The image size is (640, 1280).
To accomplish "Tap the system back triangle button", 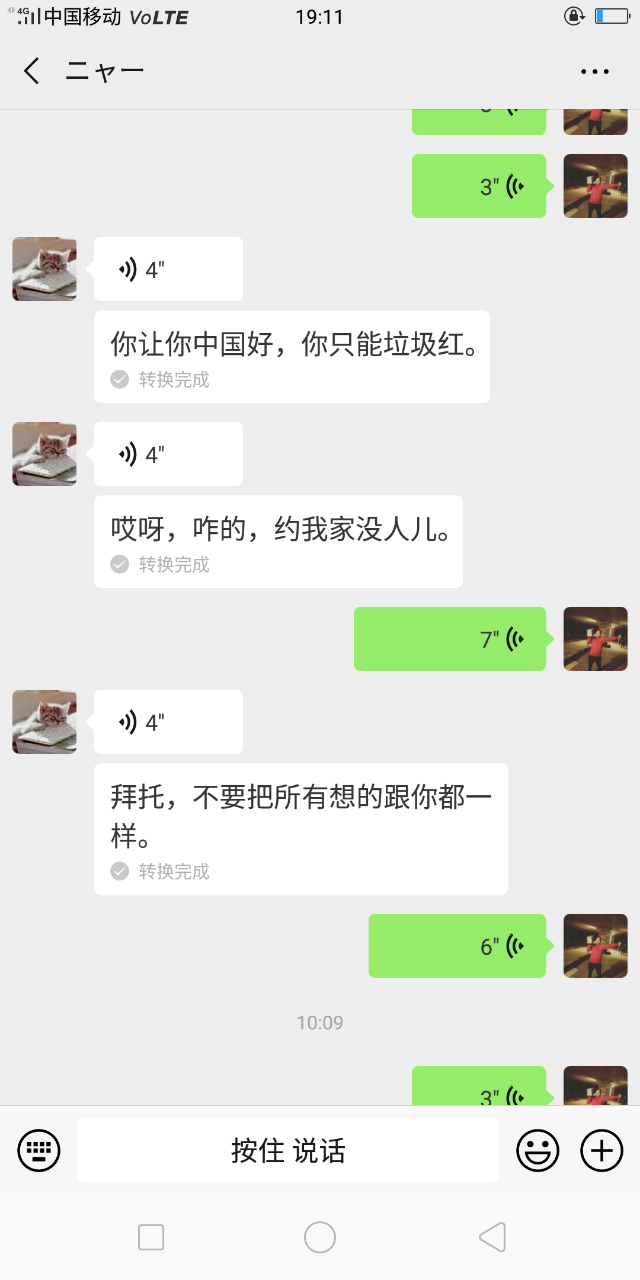I will point(491,1237).
